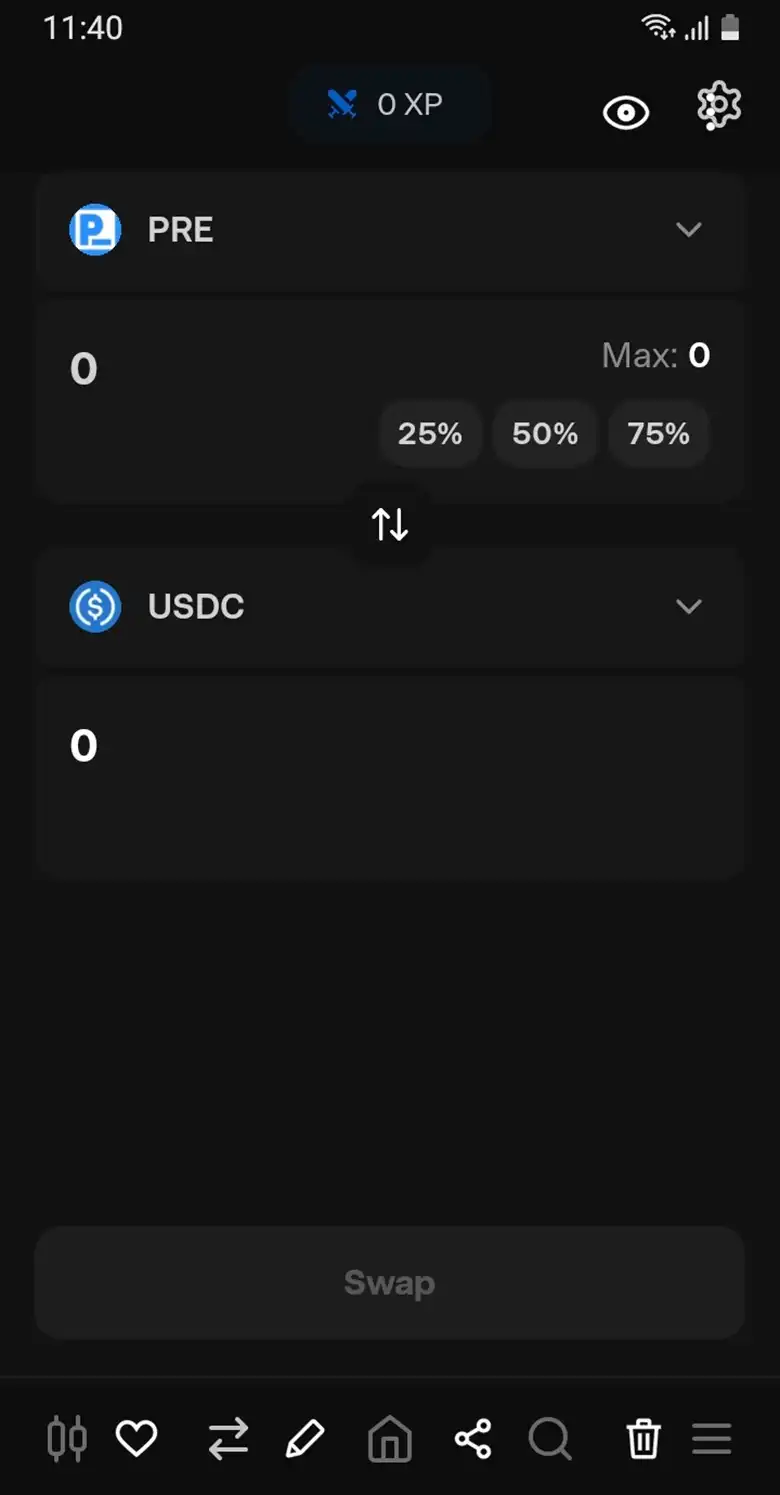Open the USDC token selector dropdown
This screenshot has height=1495, width=780.
689,607
